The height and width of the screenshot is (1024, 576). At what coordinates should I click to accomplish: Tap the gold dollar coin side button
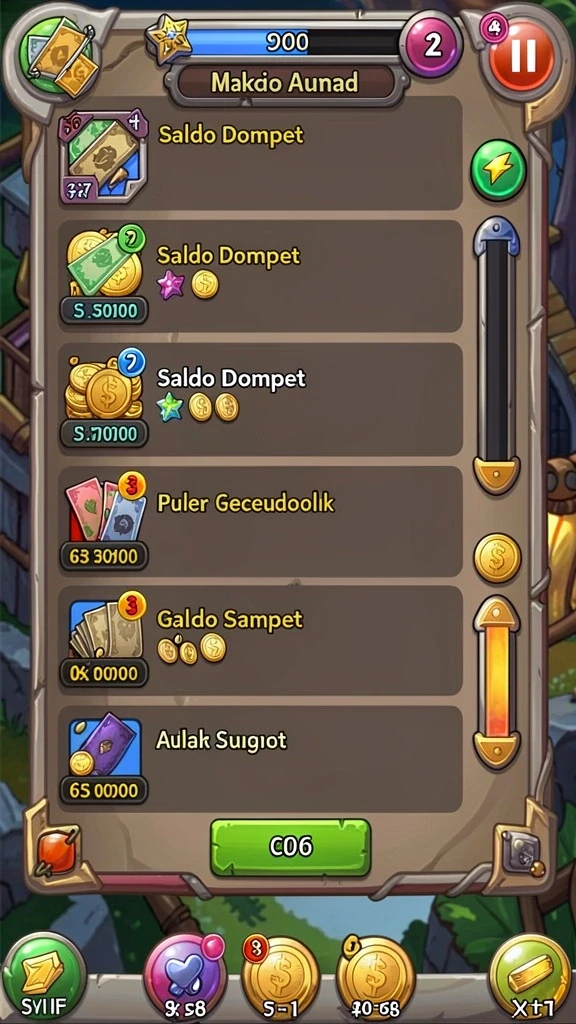tap(497, 558)
